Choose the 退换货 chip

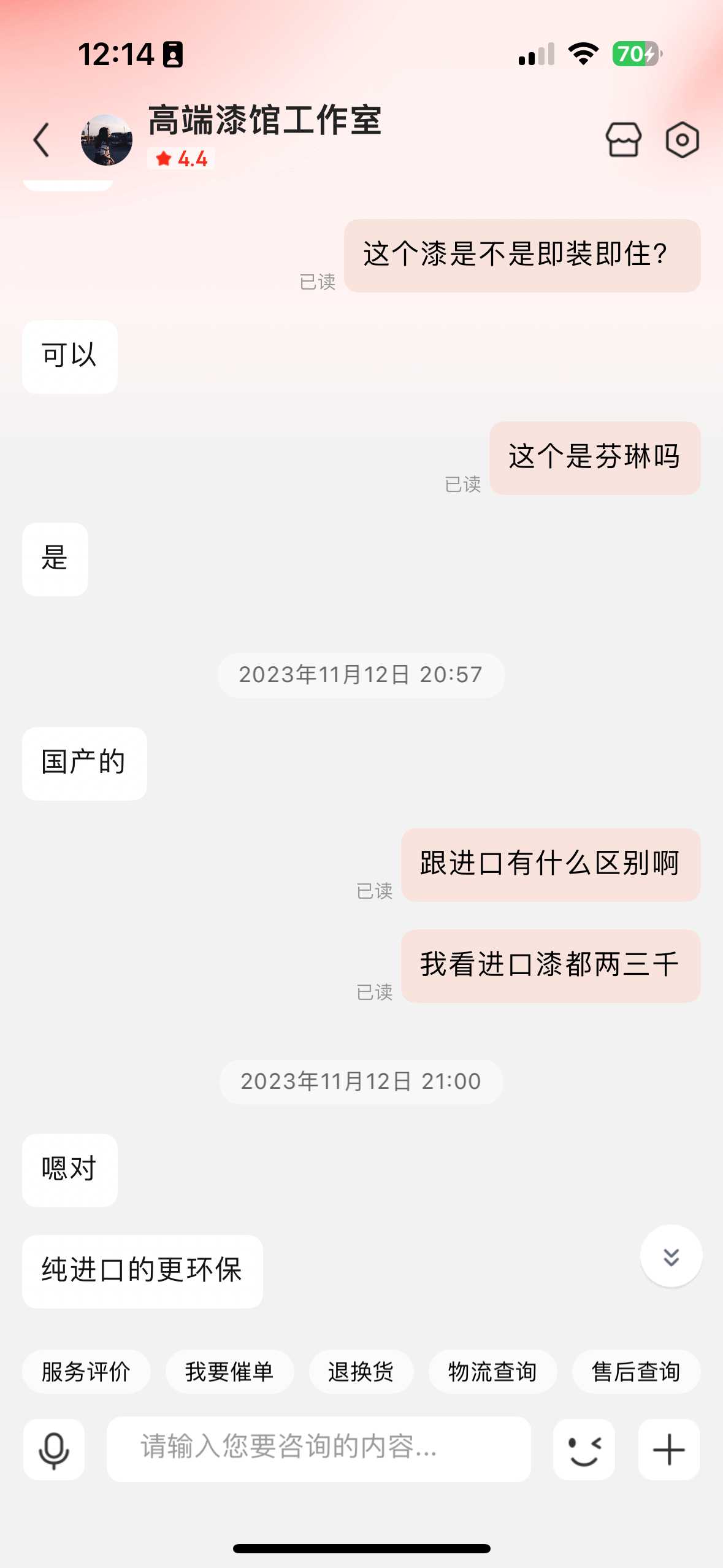coord(361,1372)
